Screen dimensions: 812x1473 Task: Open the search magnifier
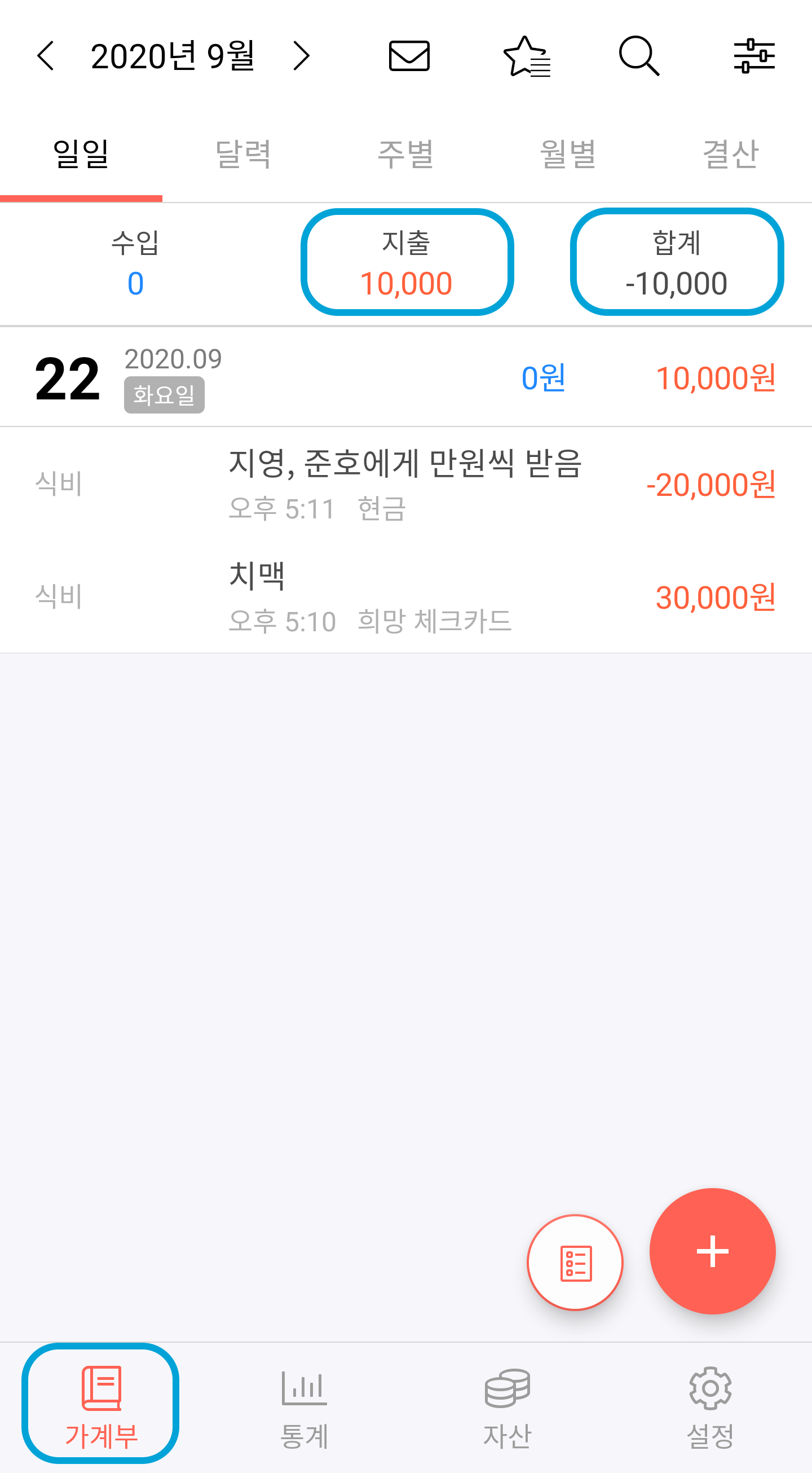tap(639, 56)
